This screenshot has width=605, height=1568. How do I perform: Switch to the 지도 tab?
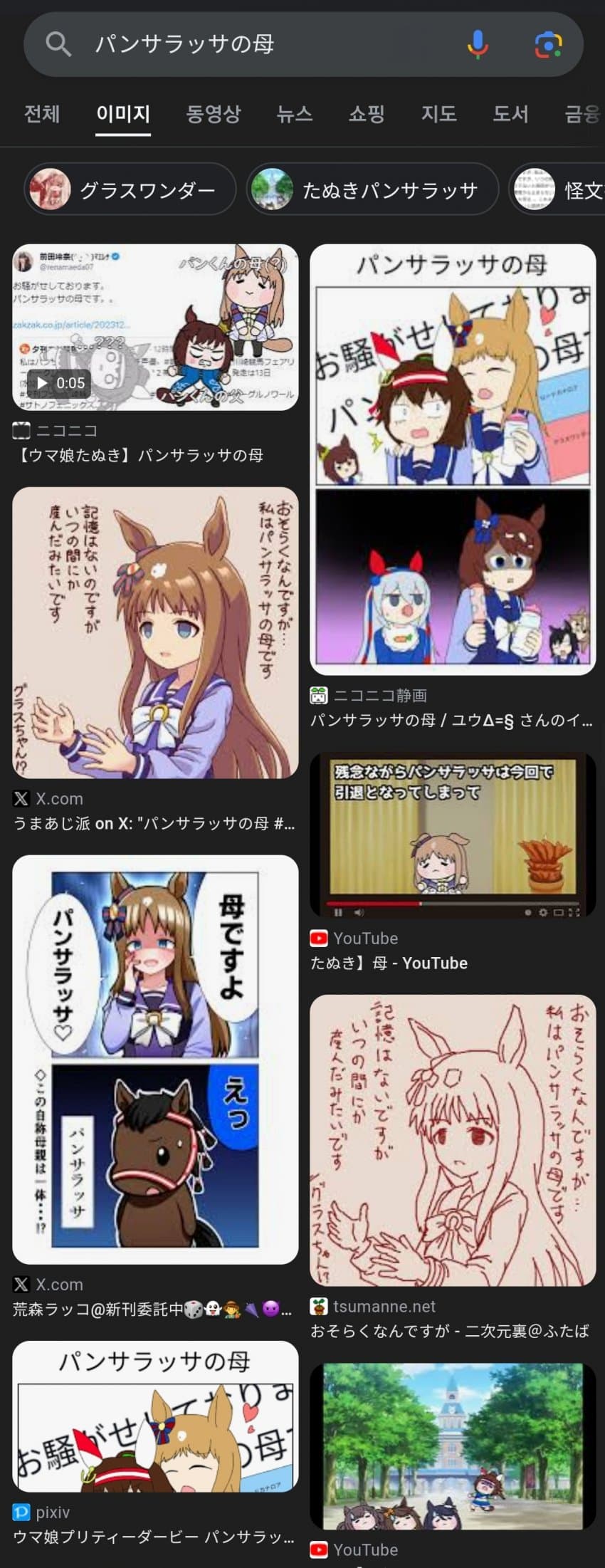438,114
